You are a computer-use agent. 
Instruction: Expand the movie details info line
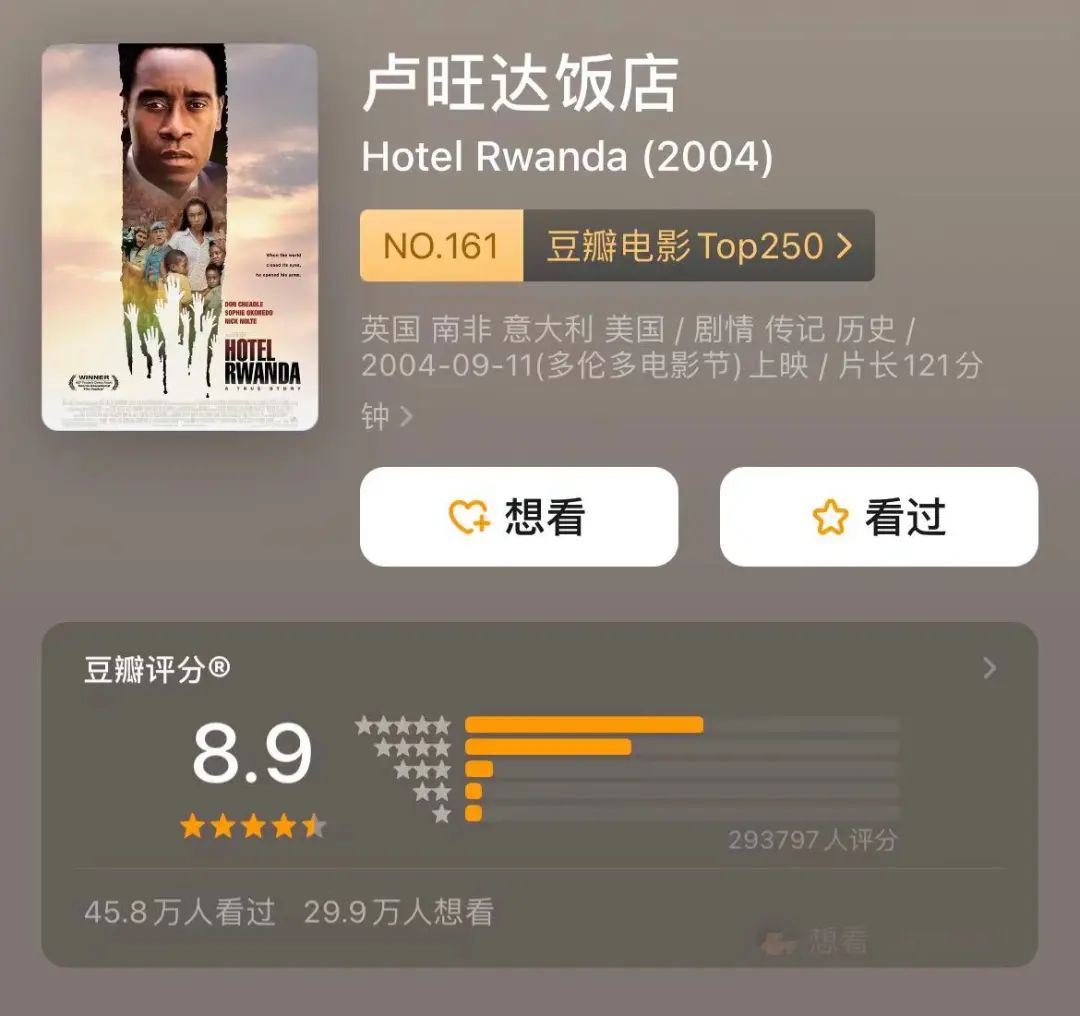(x=405, y=416)
